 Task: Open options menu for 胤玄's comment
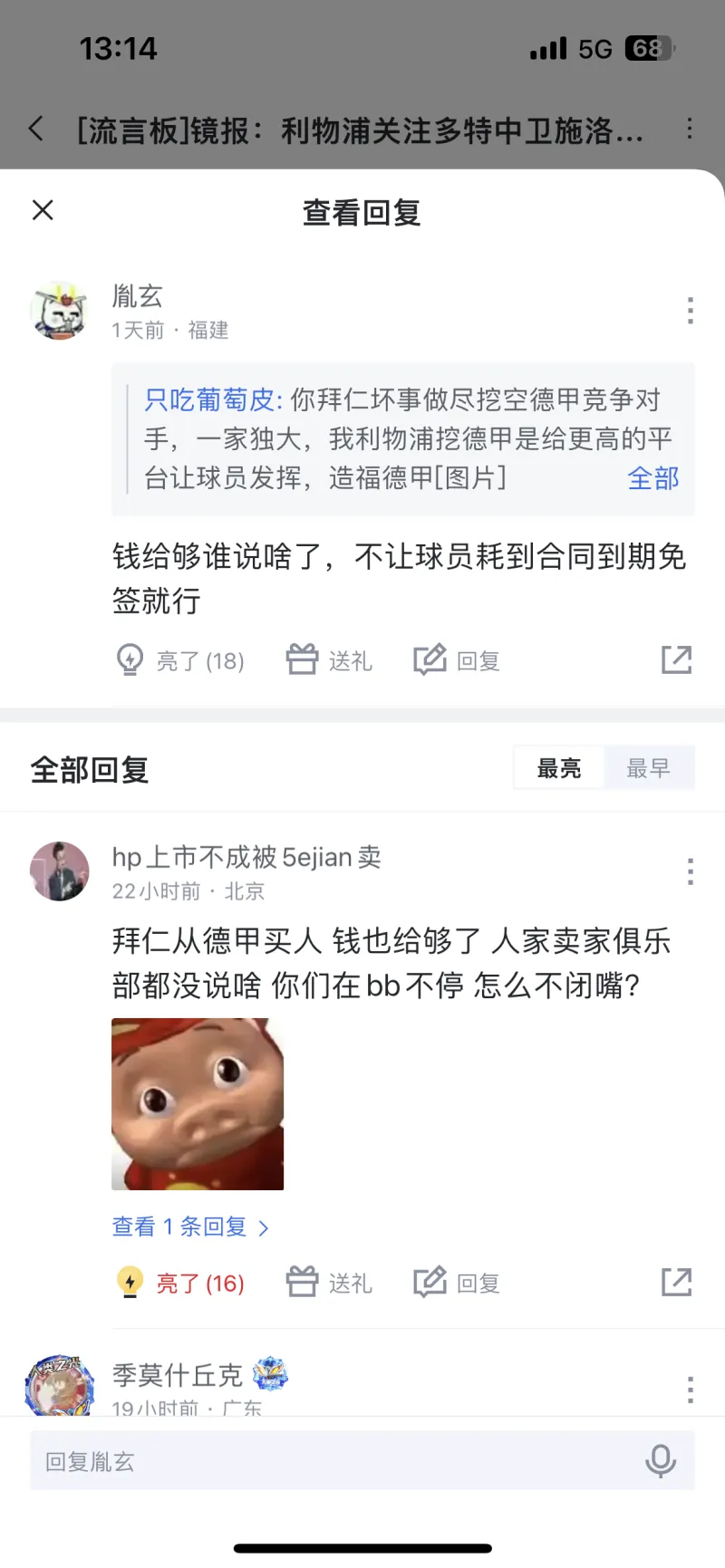point(690,311)
